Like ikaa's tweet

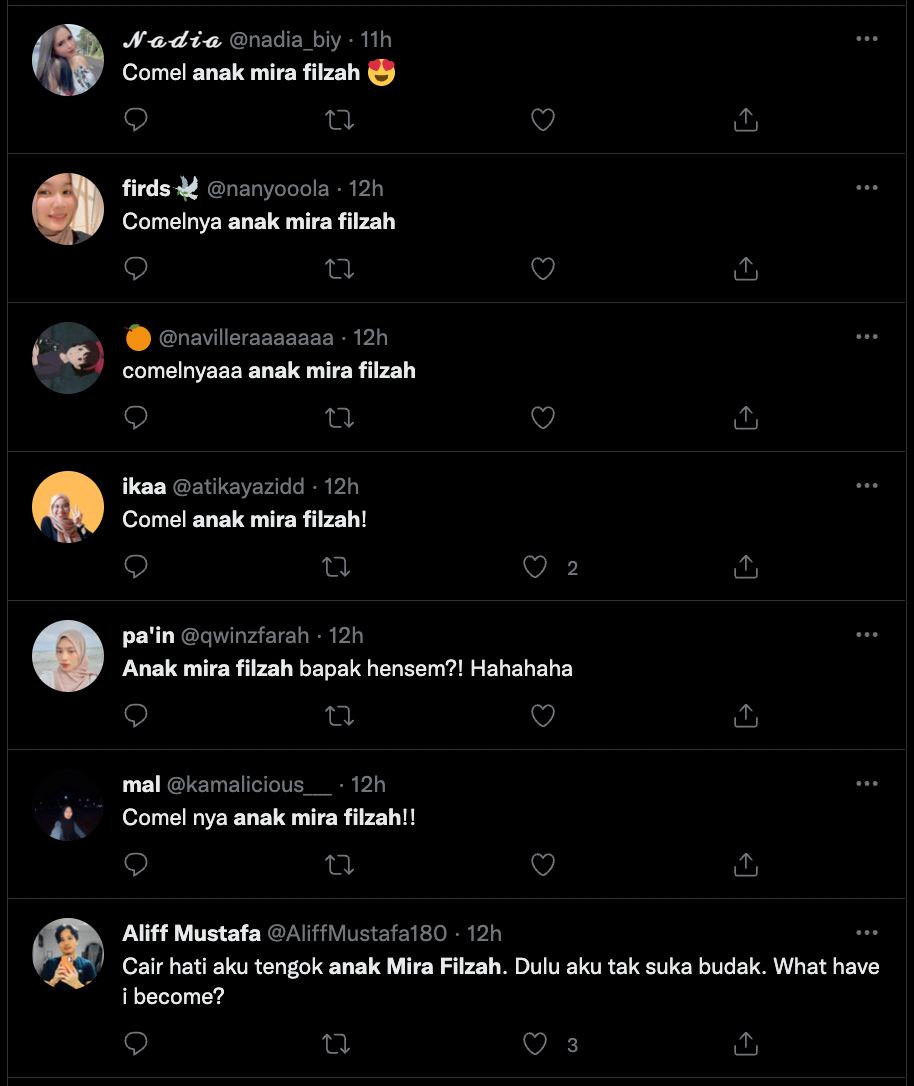[x=533, y=567]
